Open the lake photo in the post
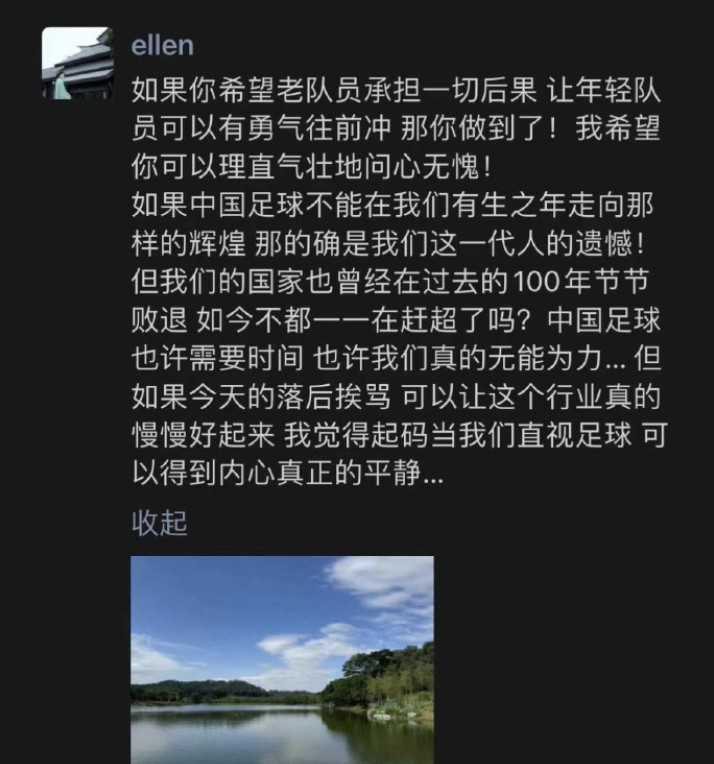 [283, 659]
